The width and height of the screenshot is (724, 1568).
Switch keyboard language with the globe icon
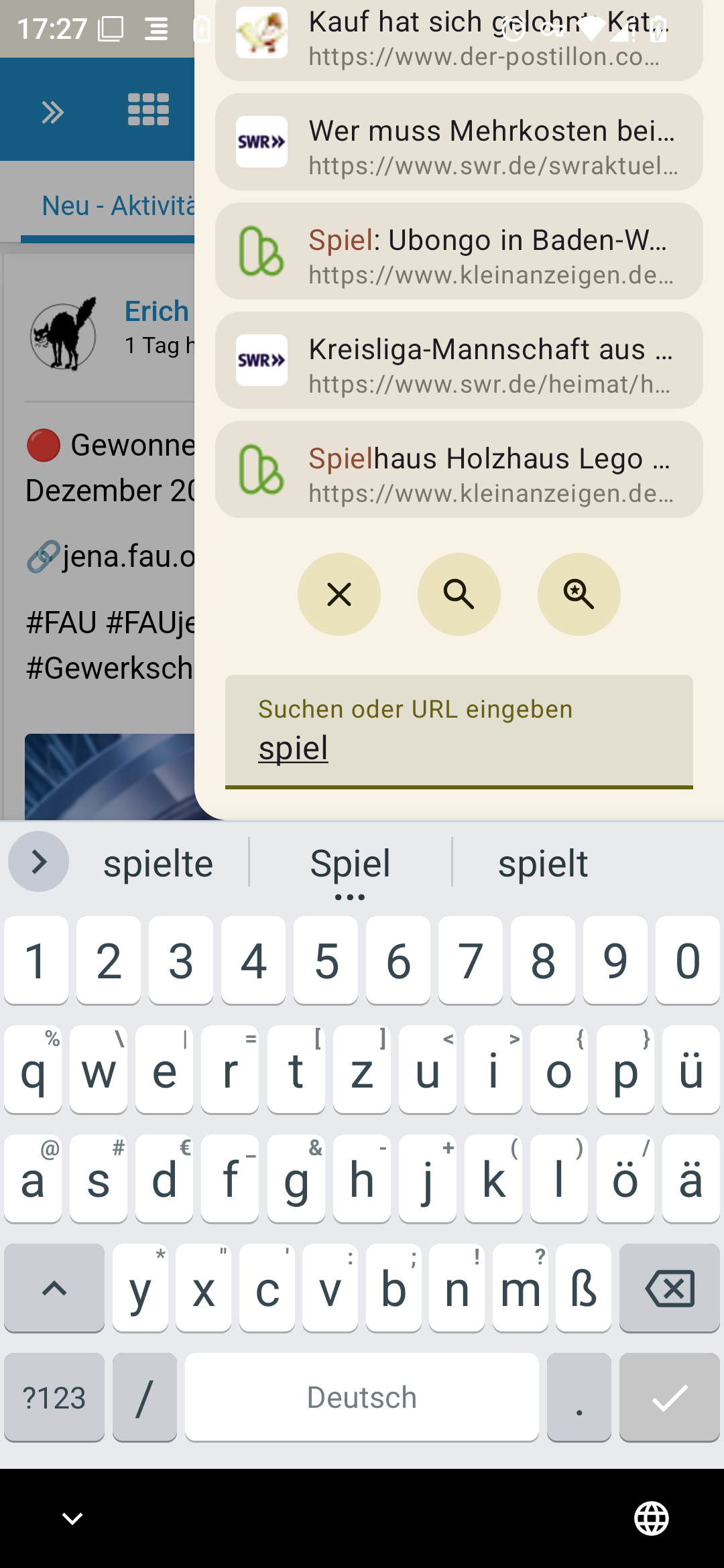click(652, 1518)
